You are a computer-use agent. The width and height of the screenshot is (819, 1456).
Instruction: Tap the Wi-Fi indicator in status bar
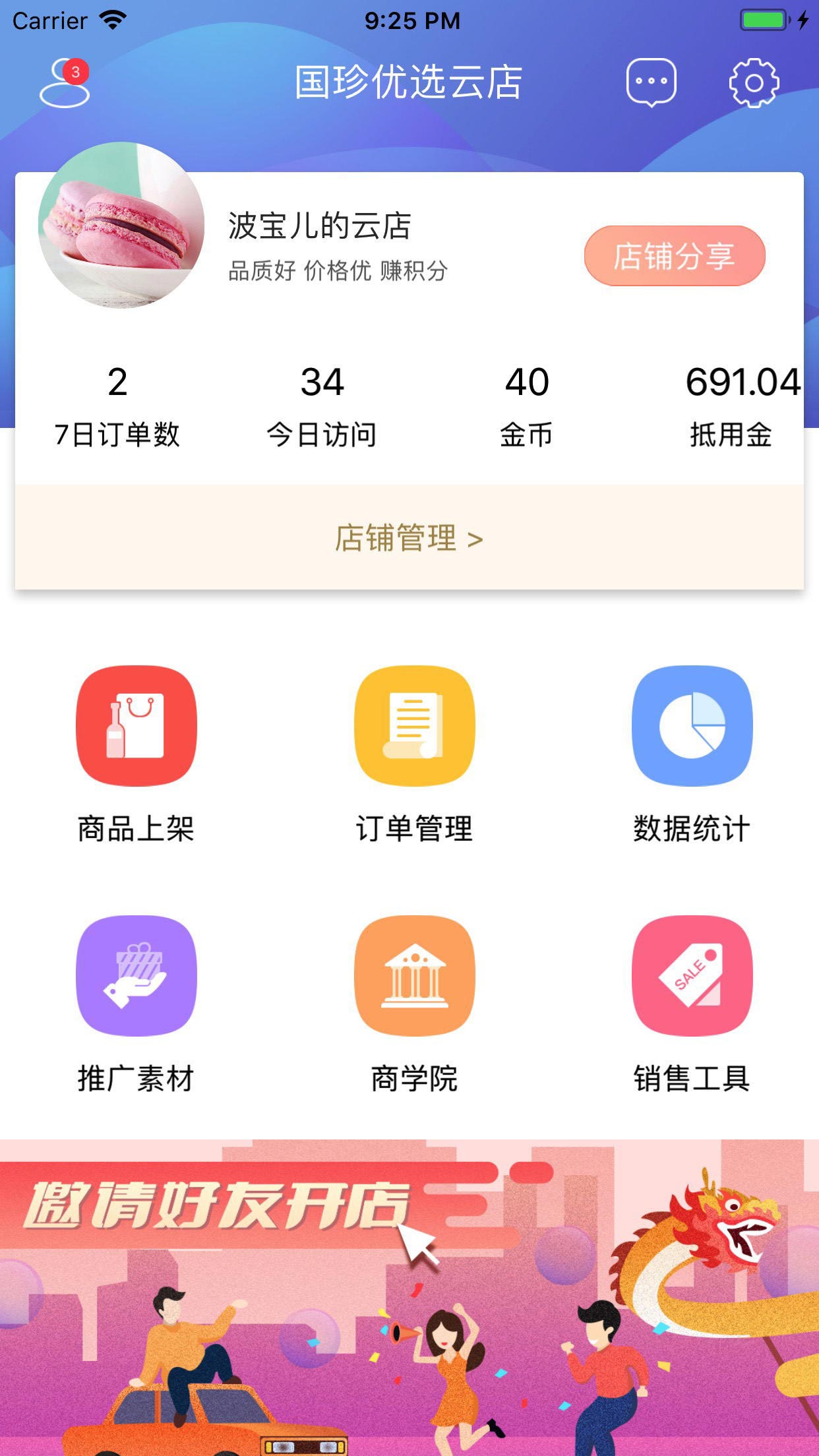[x=113, y=20]
